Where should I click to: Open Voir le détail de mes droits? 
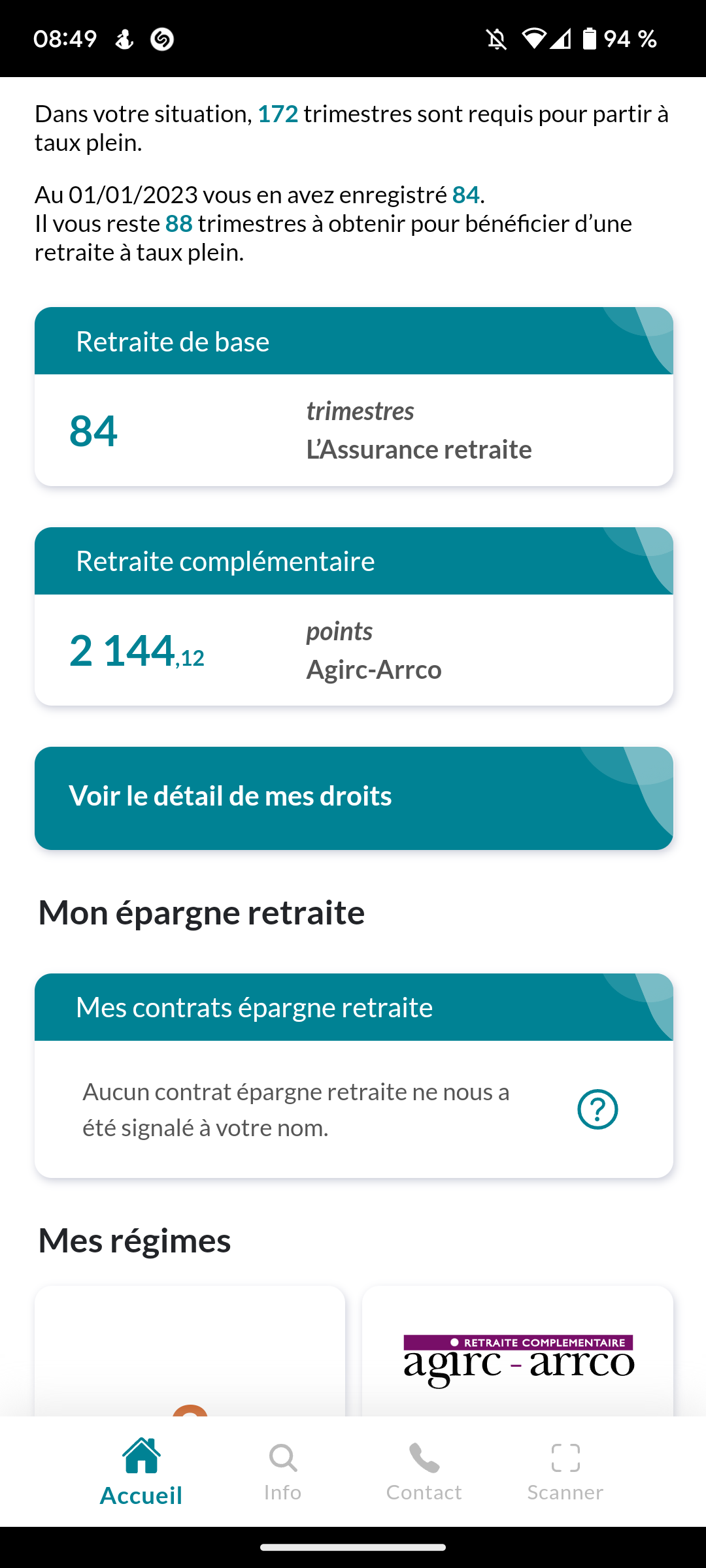[353, 798]
